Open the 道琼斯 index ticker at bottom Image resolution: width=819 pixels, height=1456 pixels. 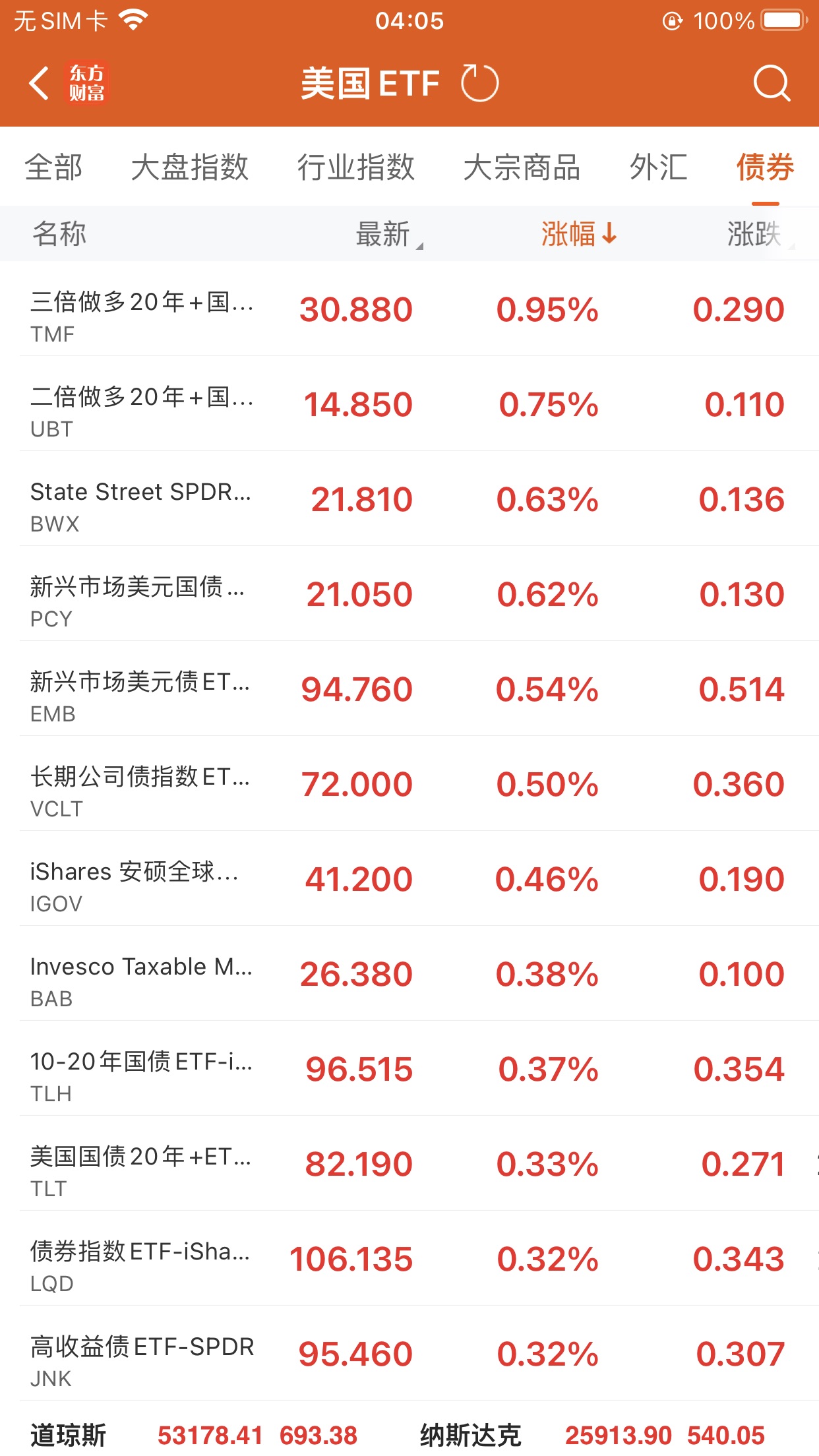[x=194, y=1435]
